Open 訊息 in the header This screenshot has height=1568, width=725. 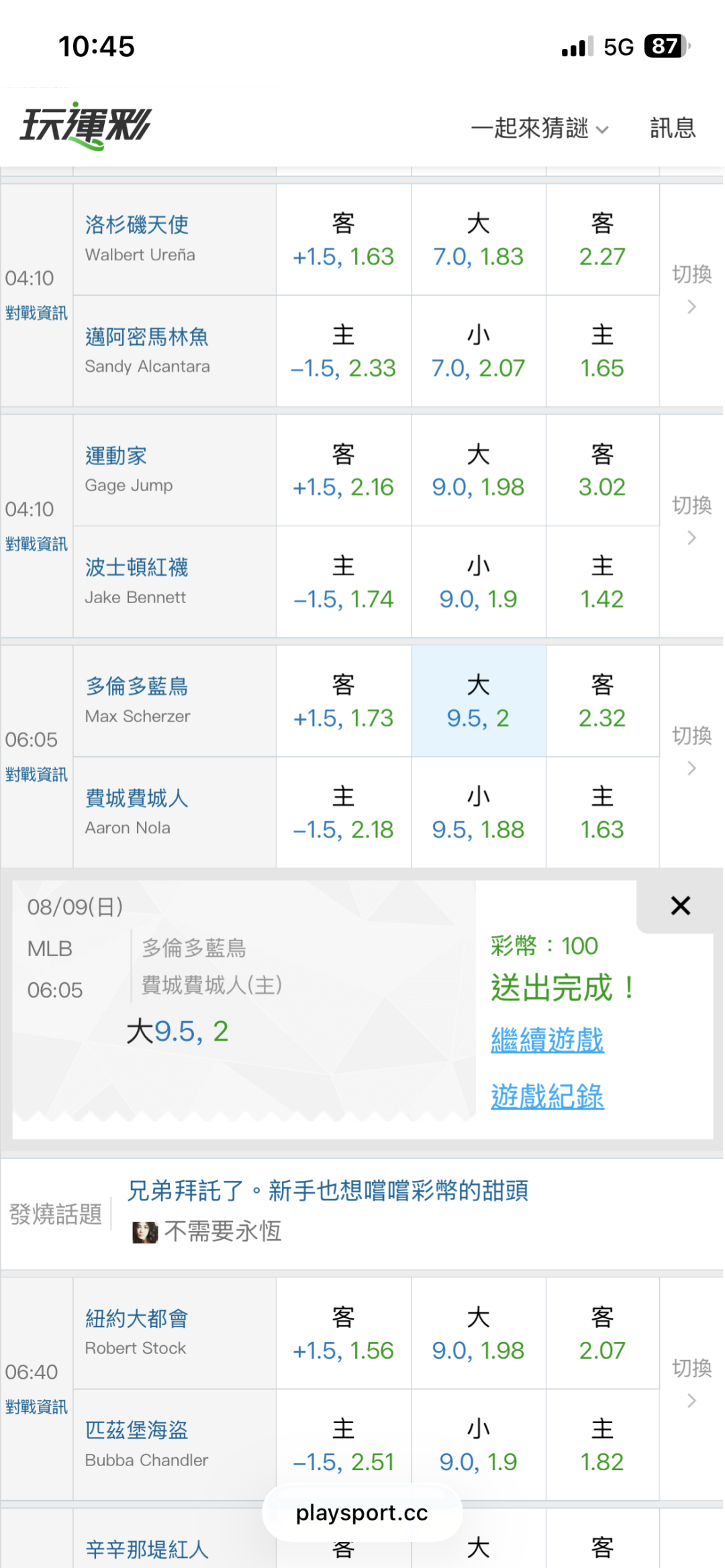(673, 128)
